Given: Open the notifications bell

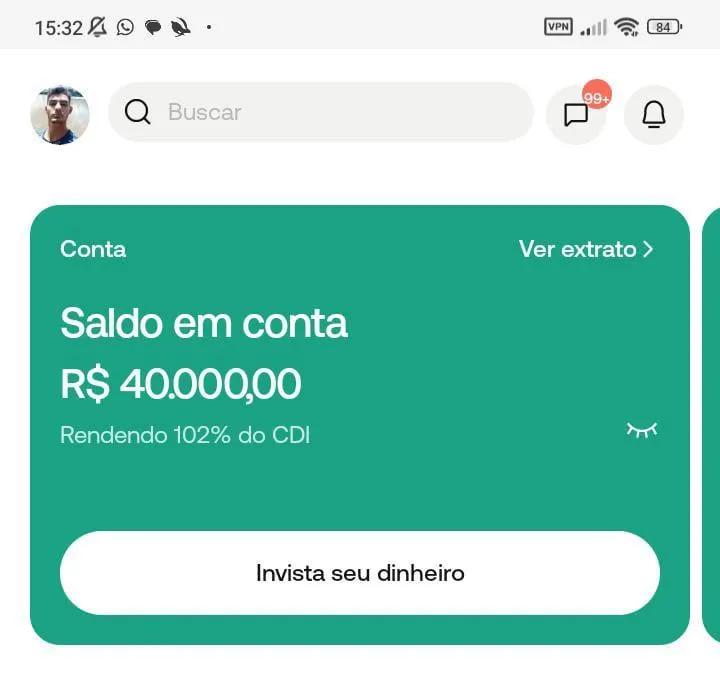Looking at the screenshot, I should click(x=654, y=115).
